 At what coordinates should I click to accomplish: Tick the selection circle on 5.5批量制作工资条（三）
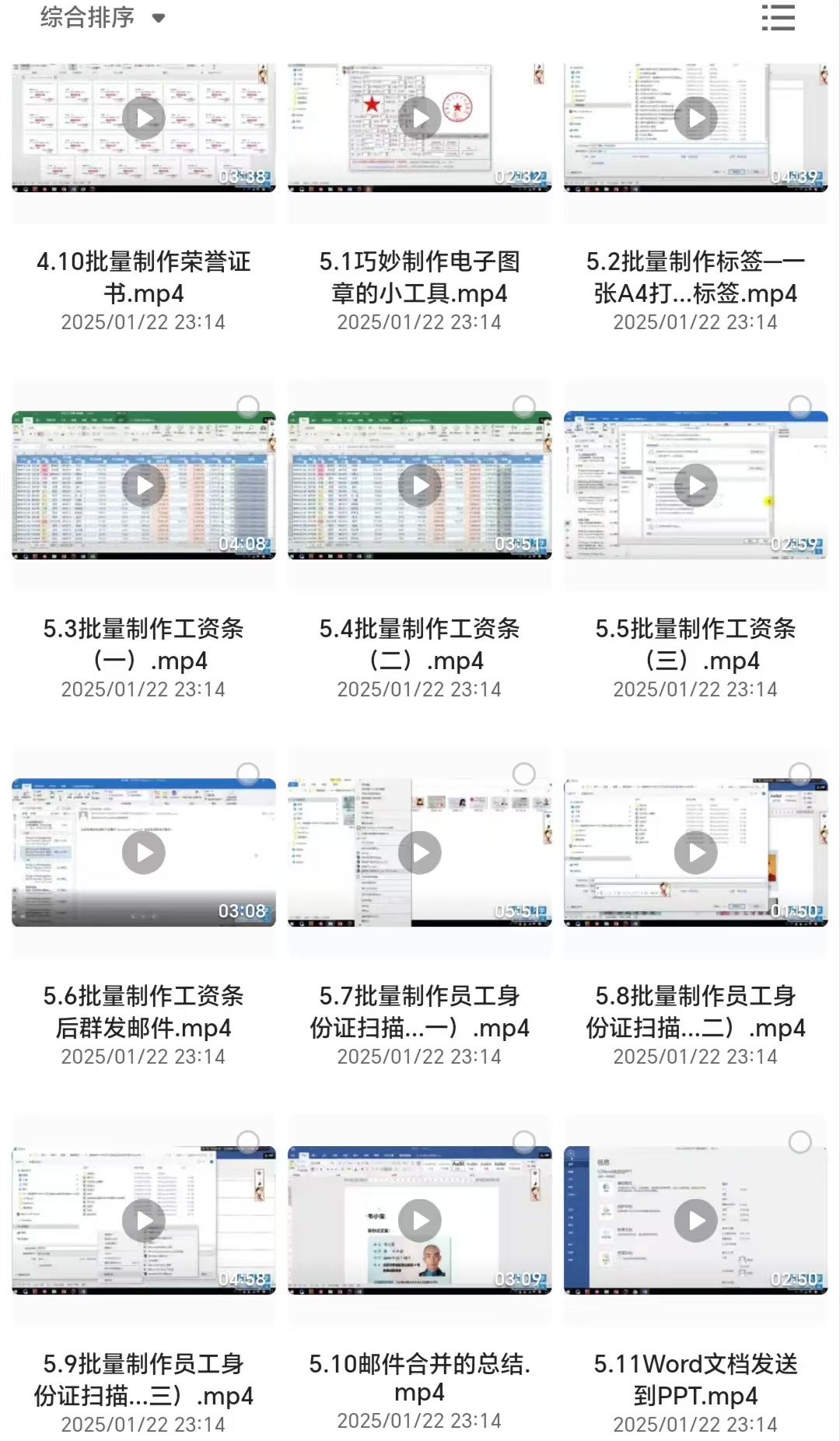[x=800, y=406]
